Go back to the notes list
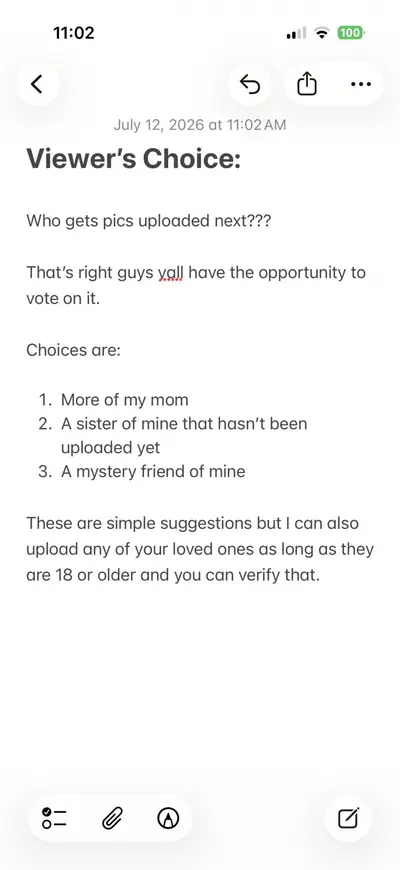Viewport: 400px width, 870px height. pos(37,84)
